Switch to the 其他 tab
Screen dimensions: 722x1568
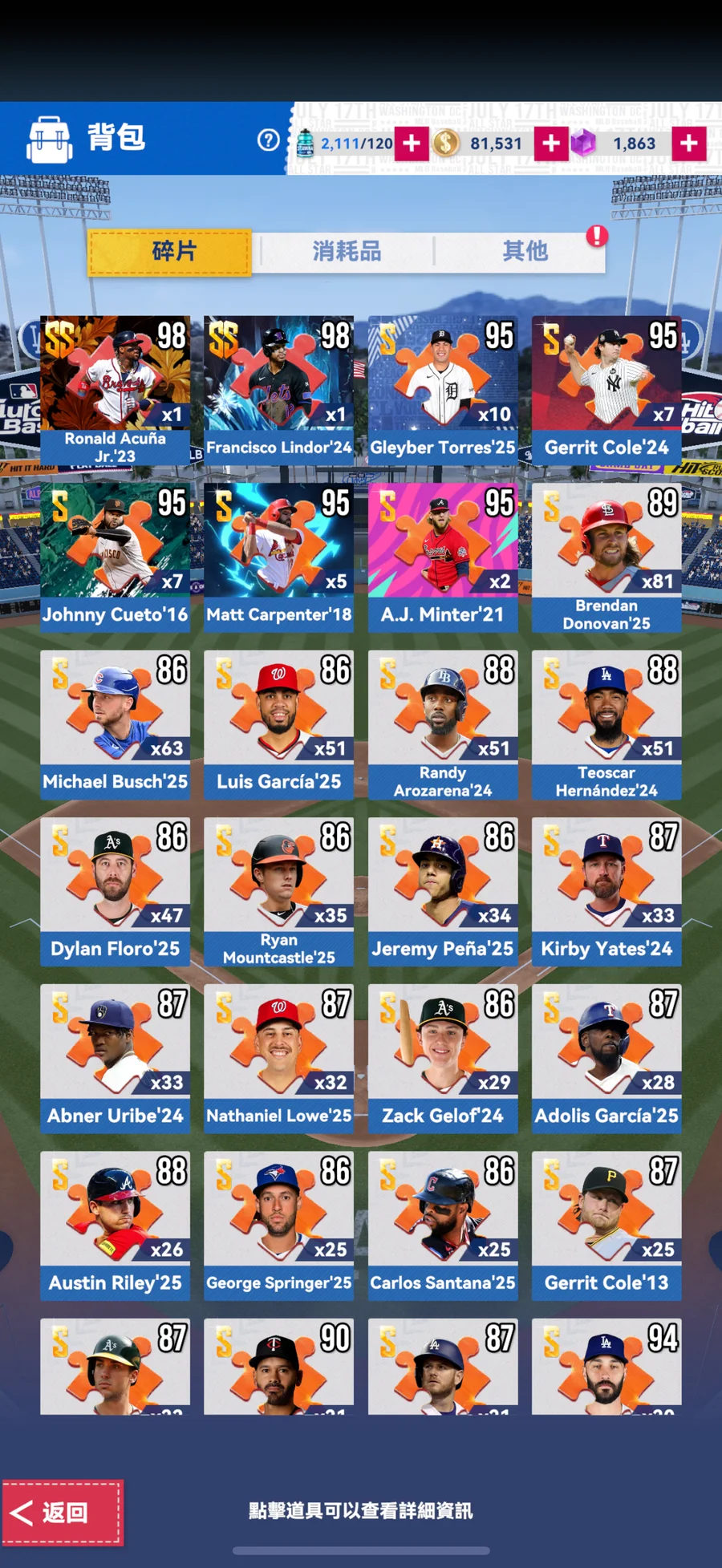(525, 252)
